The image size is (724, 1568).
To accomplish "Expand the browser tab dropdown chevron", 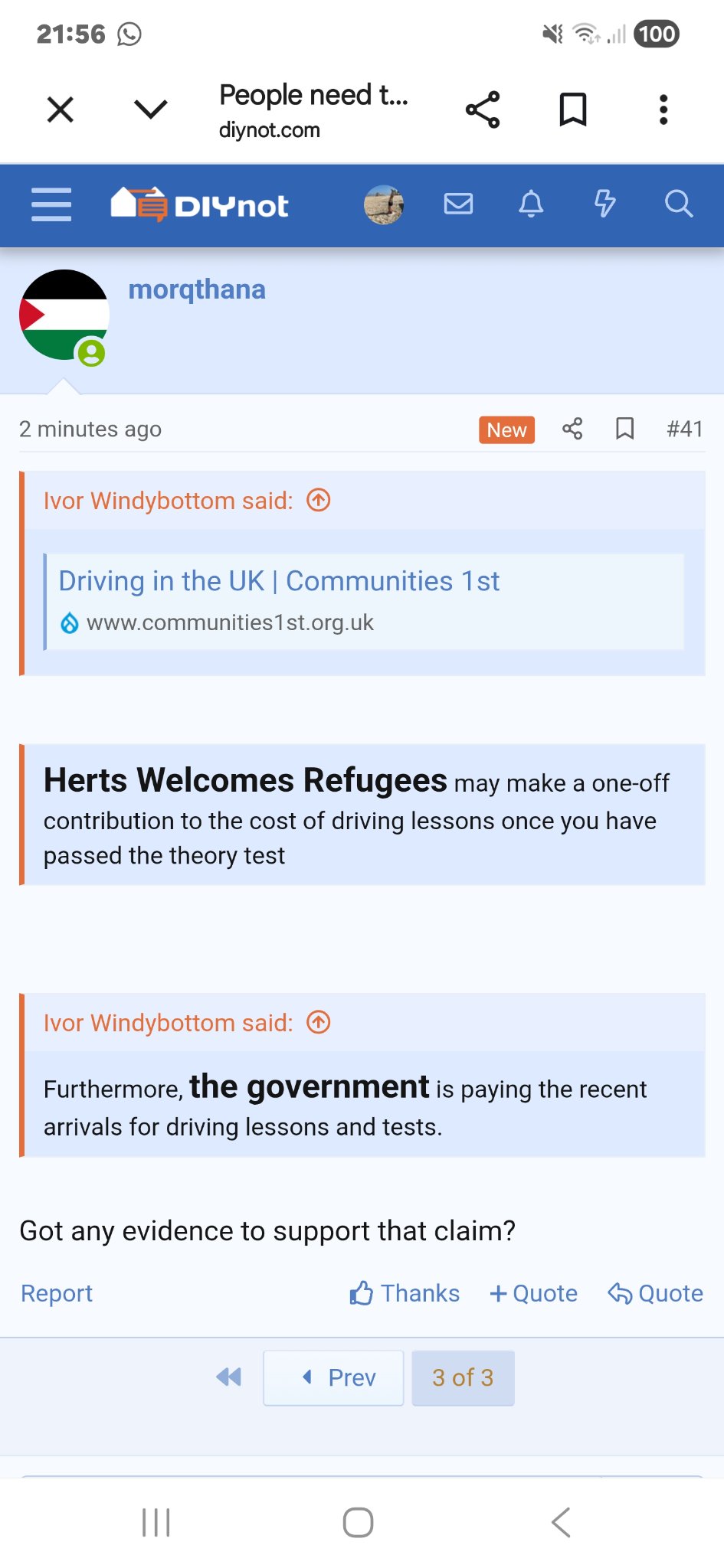I will (151, 109).
